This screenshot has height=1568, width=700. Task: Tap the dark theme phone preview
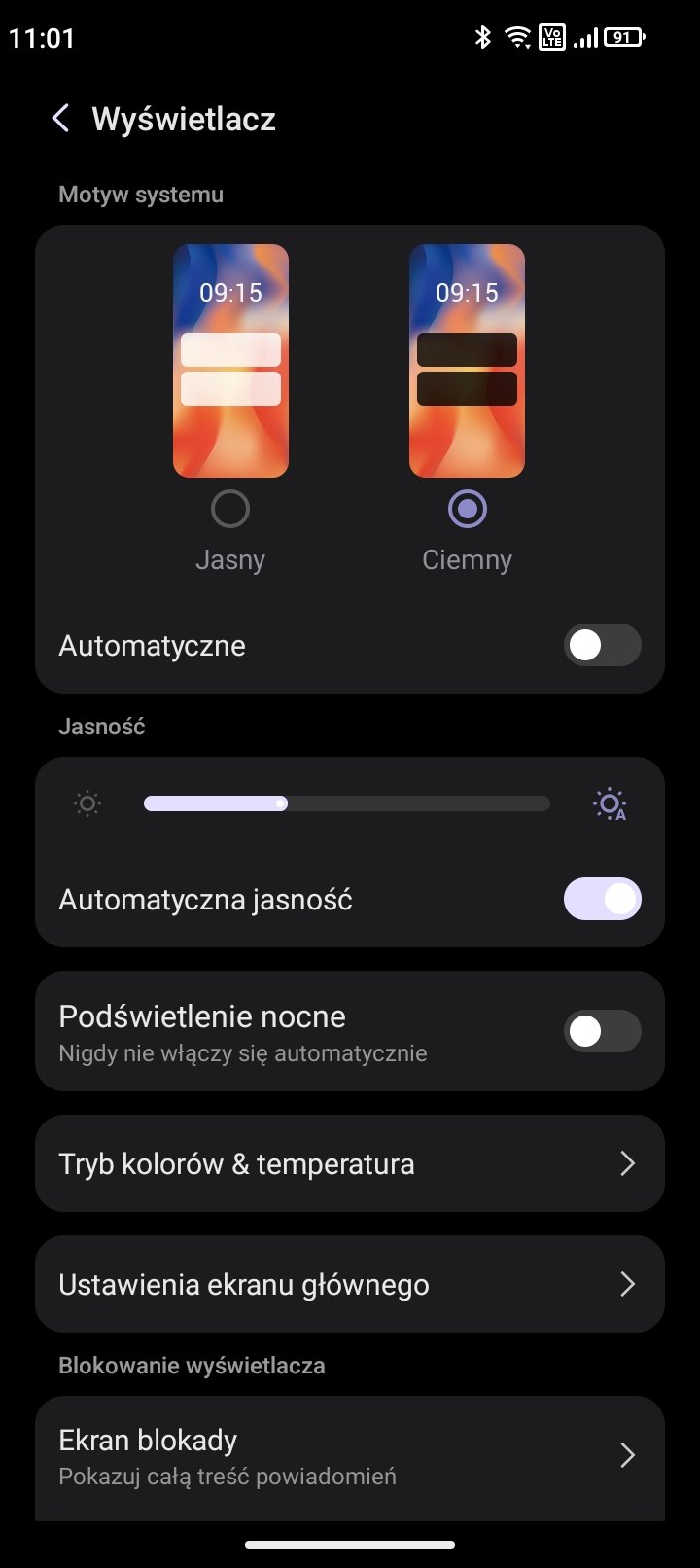pyautogui.click(x=467, y=361)
